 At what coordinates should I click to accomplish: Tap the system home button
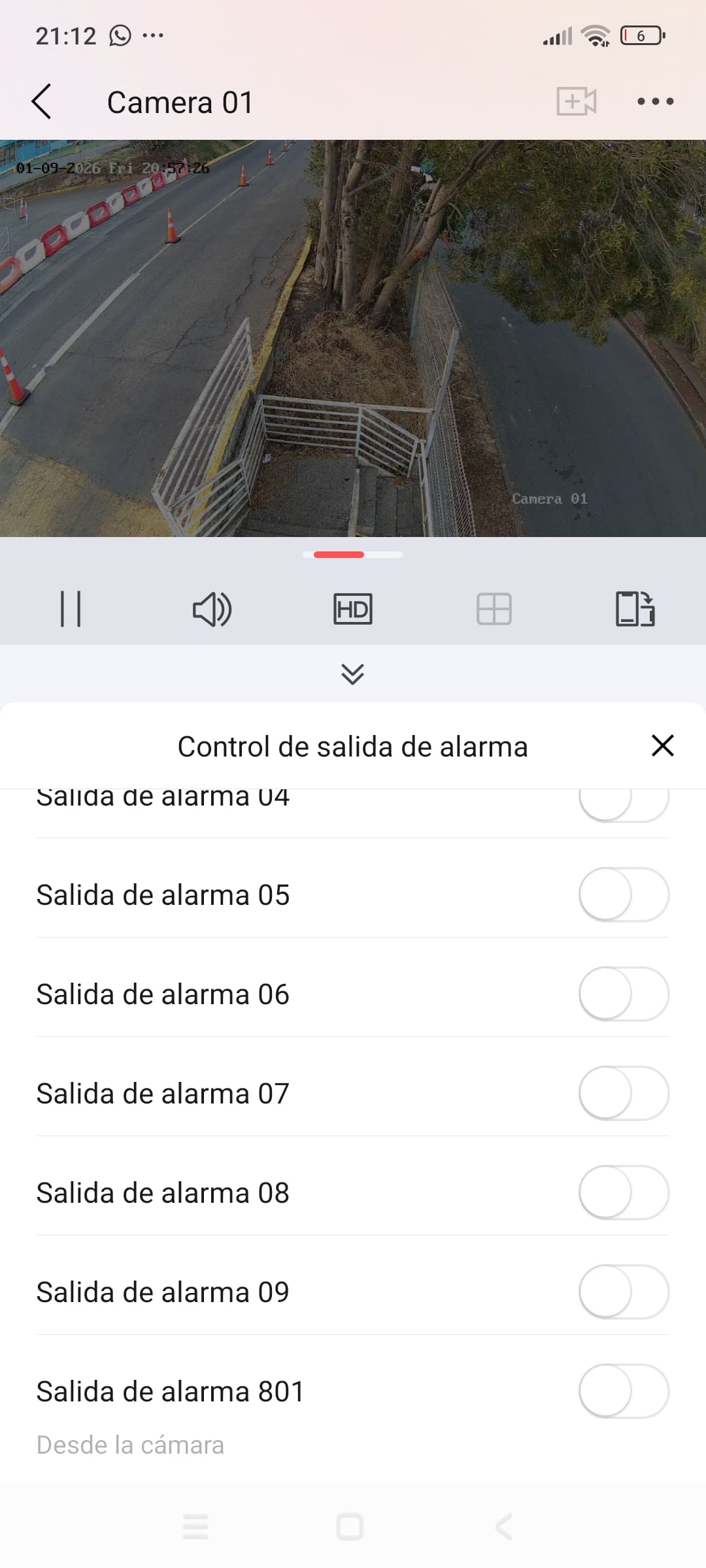pos(350,1527)
